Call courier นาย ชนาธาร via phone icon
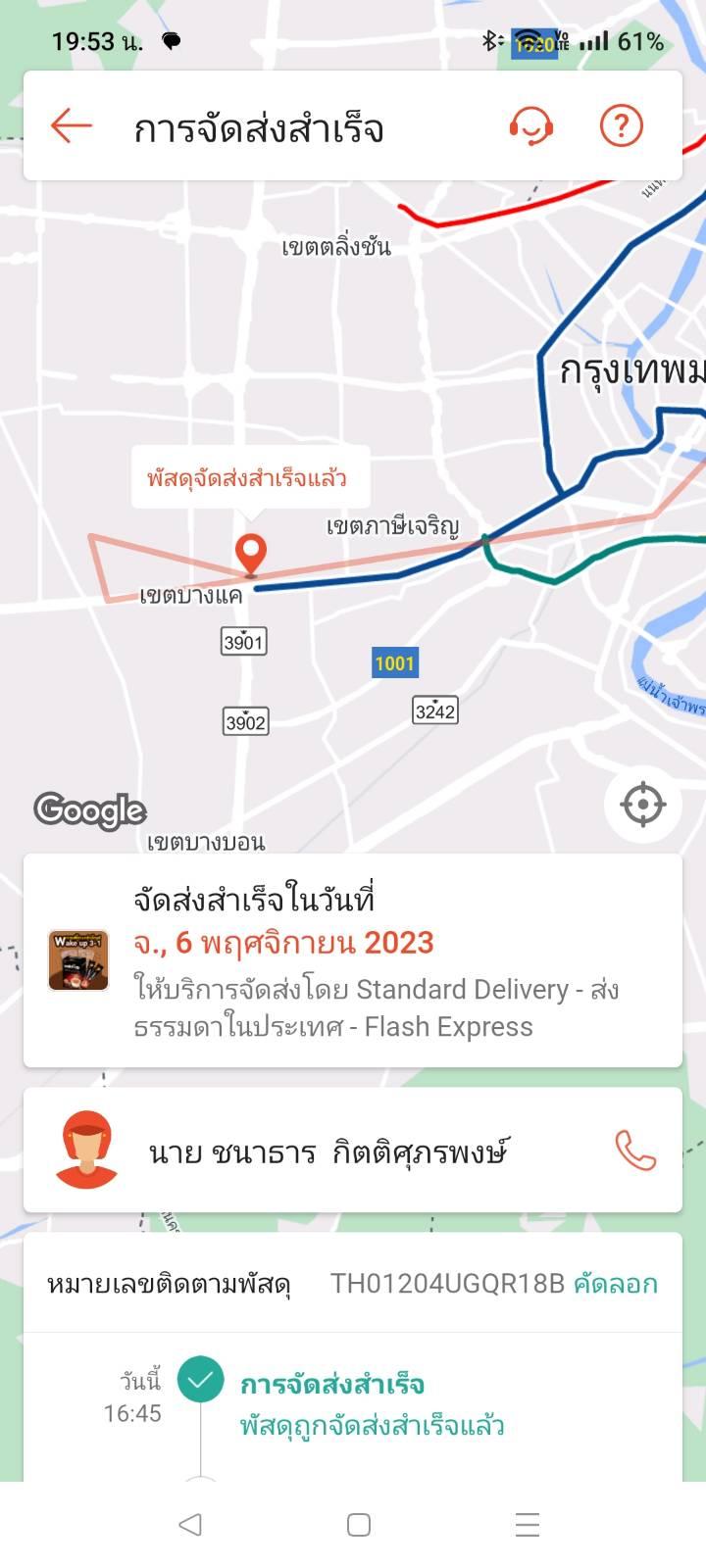Screen dimensions: 706x1568 pos(634,1151)
